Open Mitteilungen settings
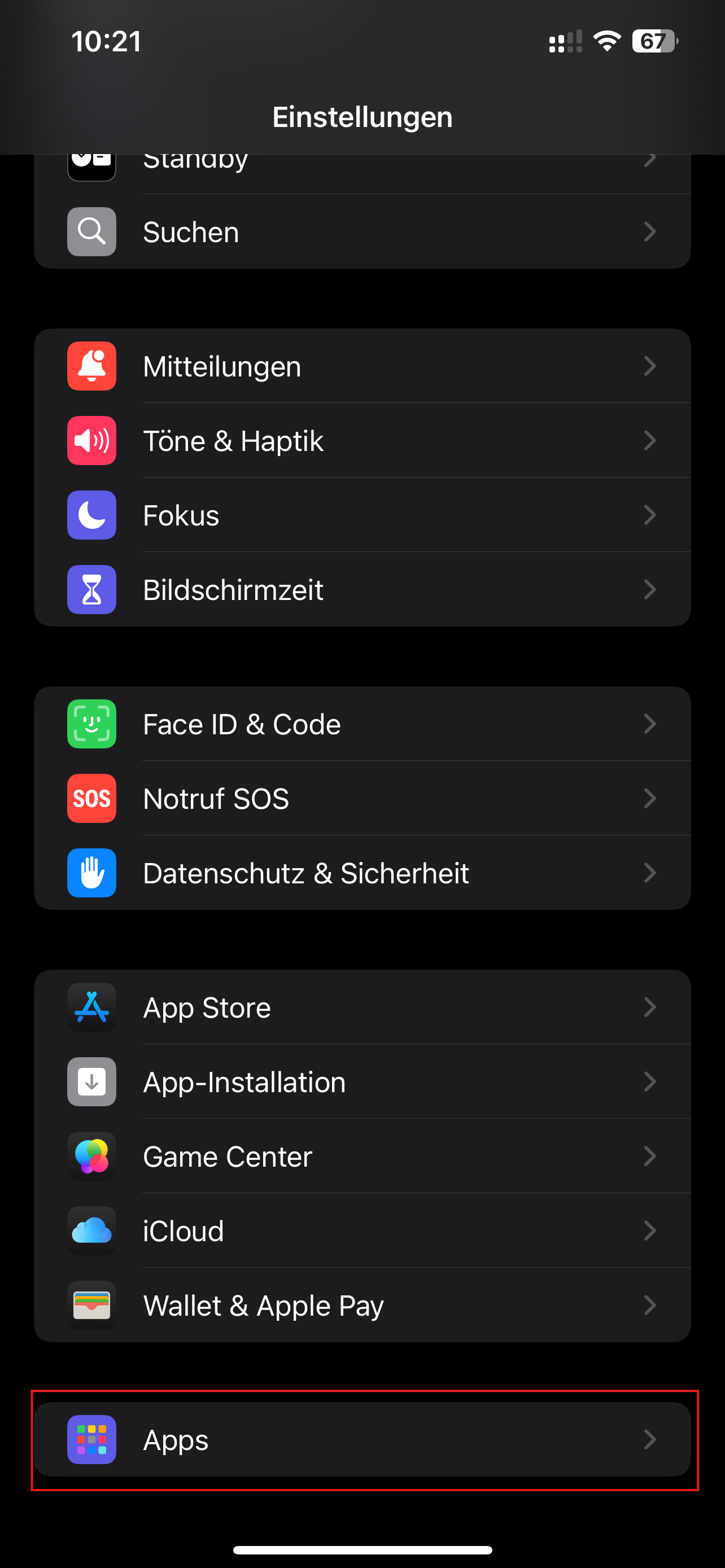This screenshot has width=725, height=1568. click(362, 366)
